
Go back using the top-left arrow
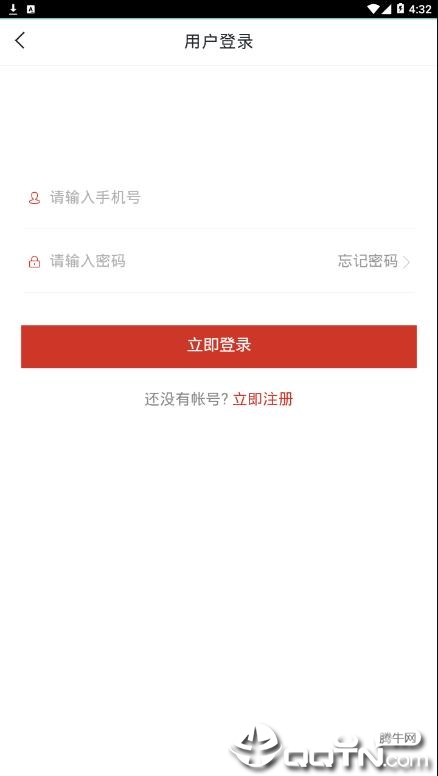[x=20, y=41]
